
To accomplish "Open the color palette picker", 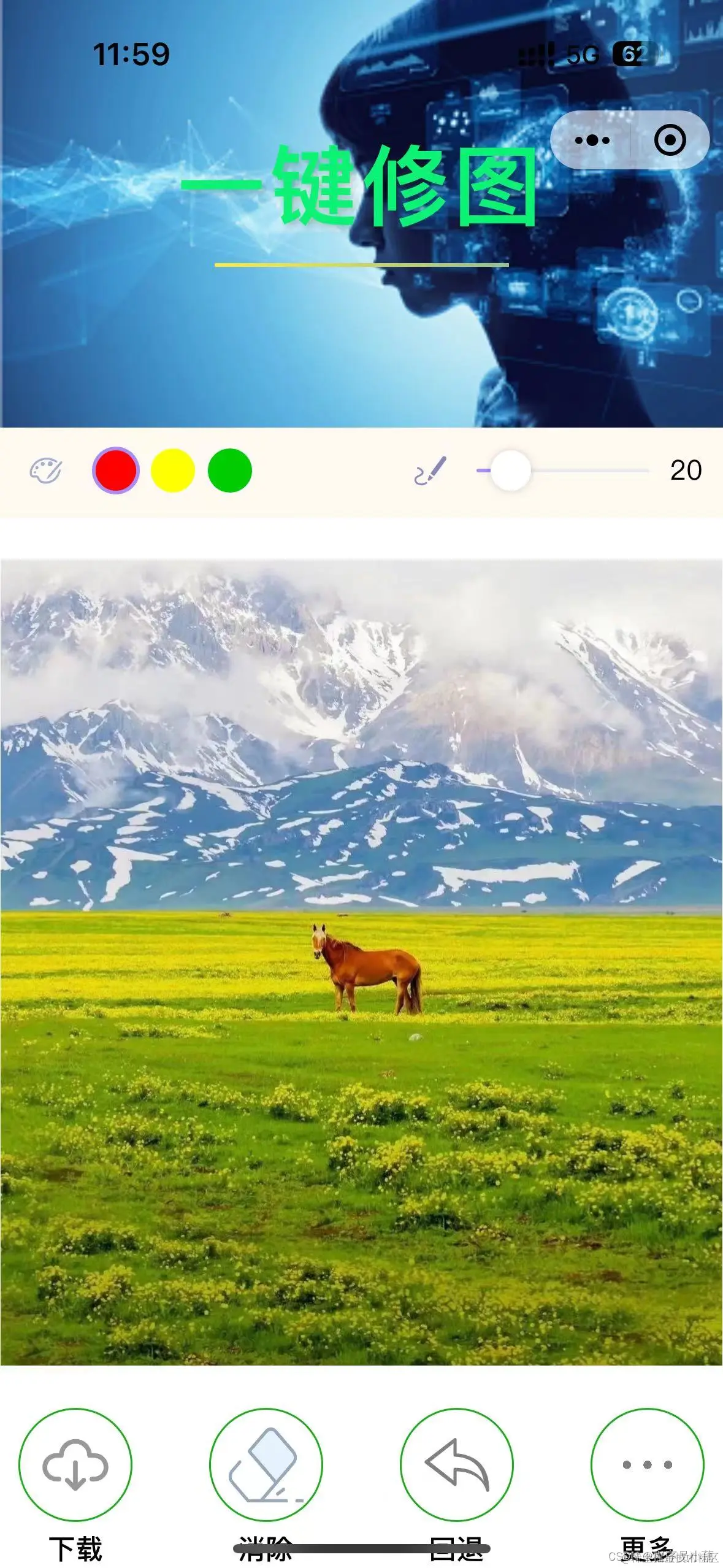I will (46, 471).
